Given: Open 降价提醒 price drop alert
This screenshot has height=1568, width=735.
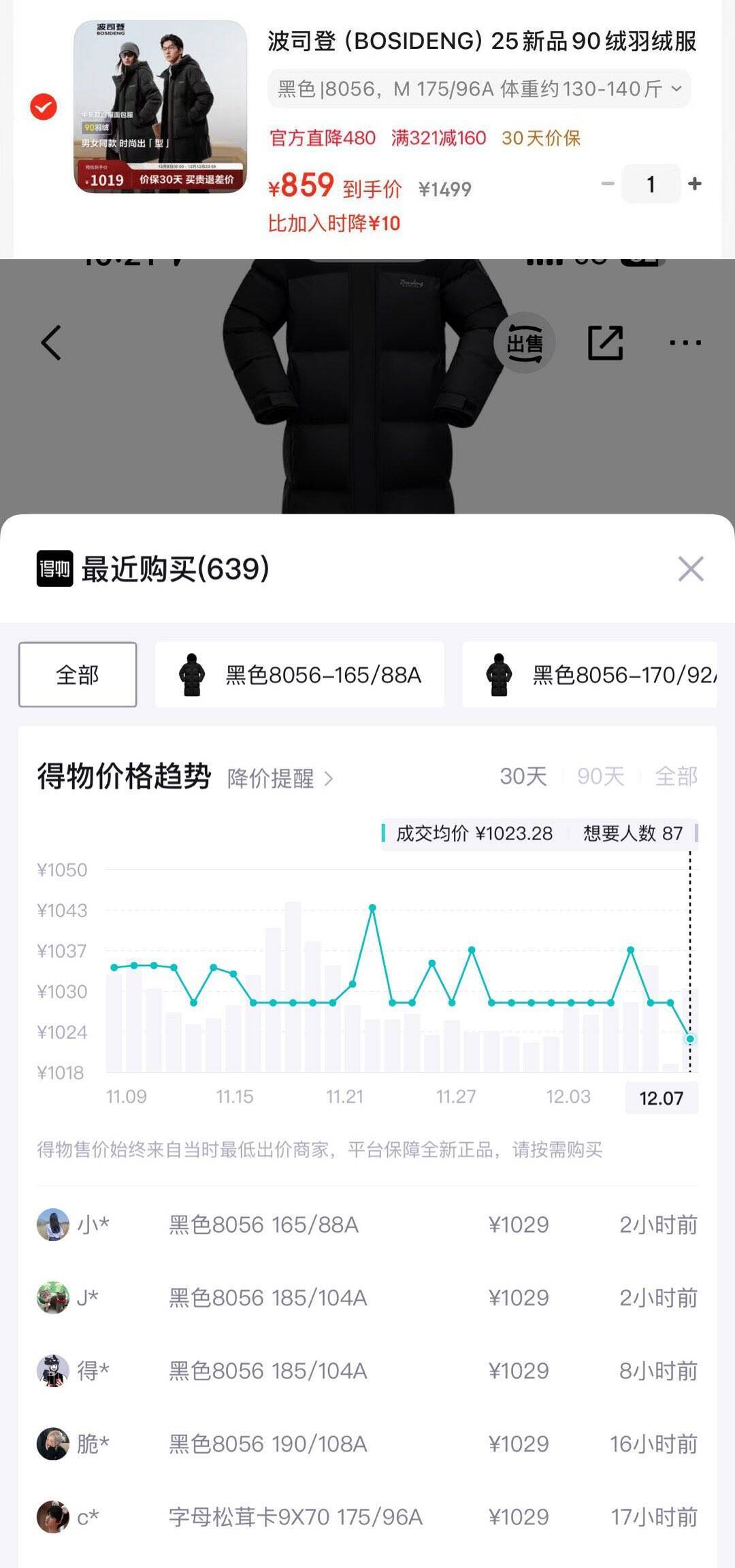Looking at the screenshot, I should click(x=280, y=778).
